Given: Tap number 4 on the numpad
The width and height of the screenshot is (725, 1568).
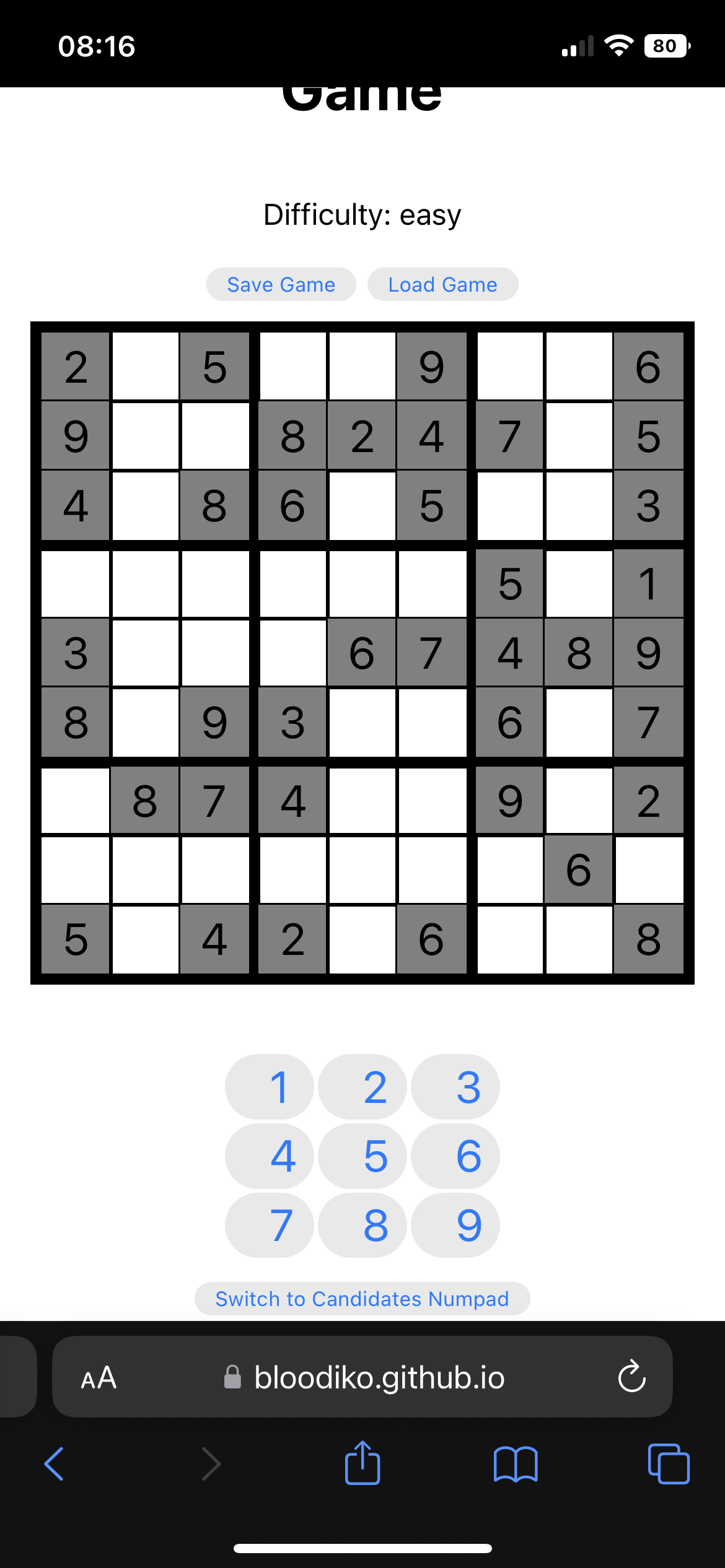Looking at the screenshot, I should 270,1156.
